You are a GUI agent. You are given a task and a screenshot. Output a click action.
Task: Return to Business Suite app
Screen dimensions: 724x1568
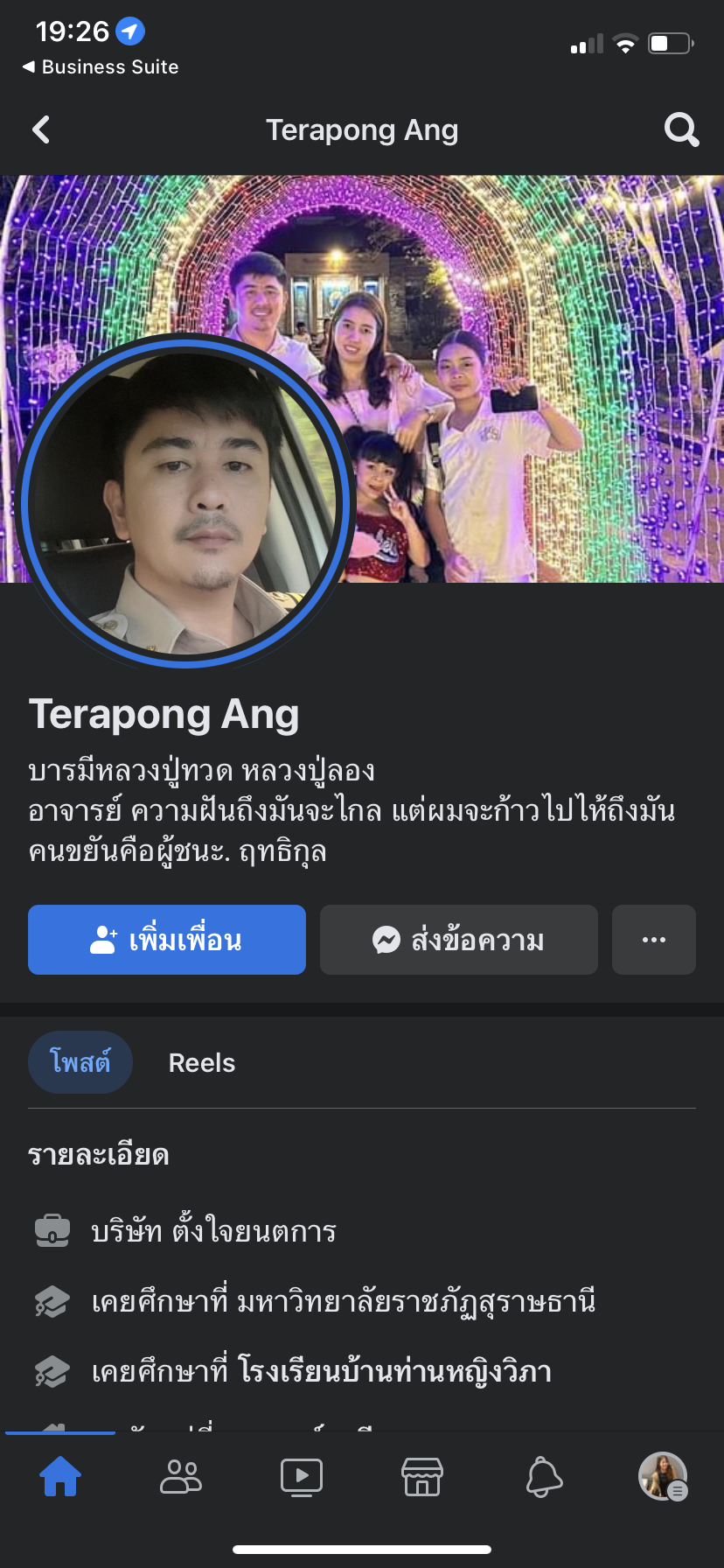tap(101, 67)
